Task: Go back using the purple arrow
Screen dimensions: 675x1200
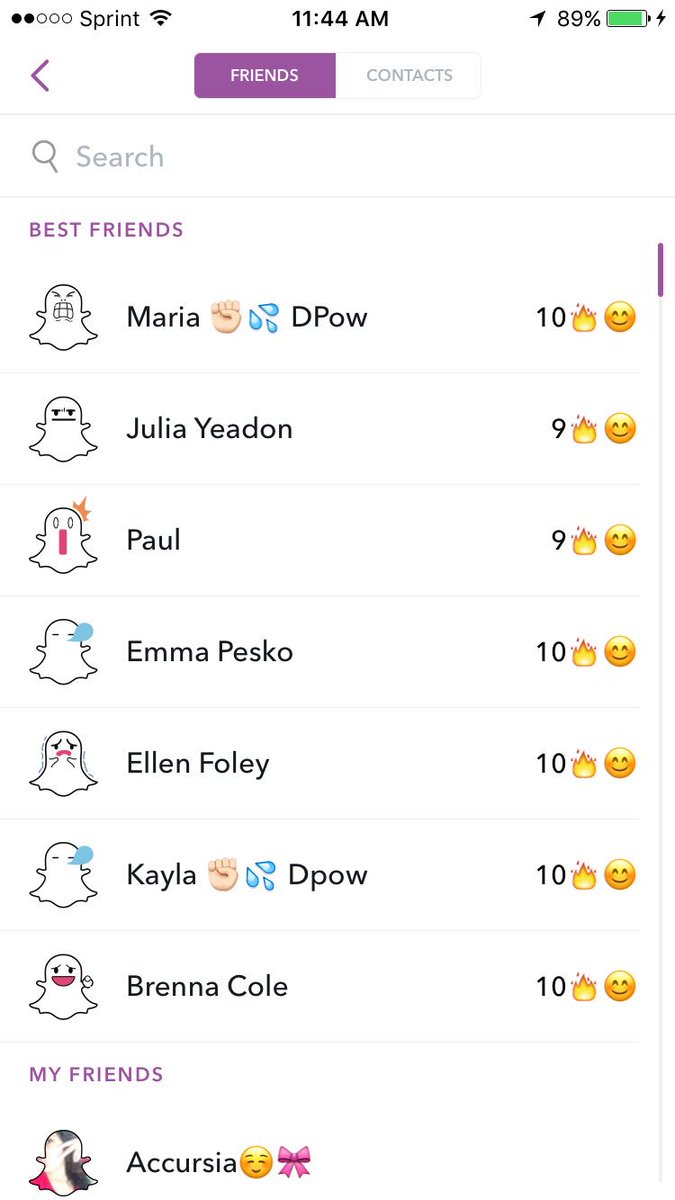Action: [40, 76]
